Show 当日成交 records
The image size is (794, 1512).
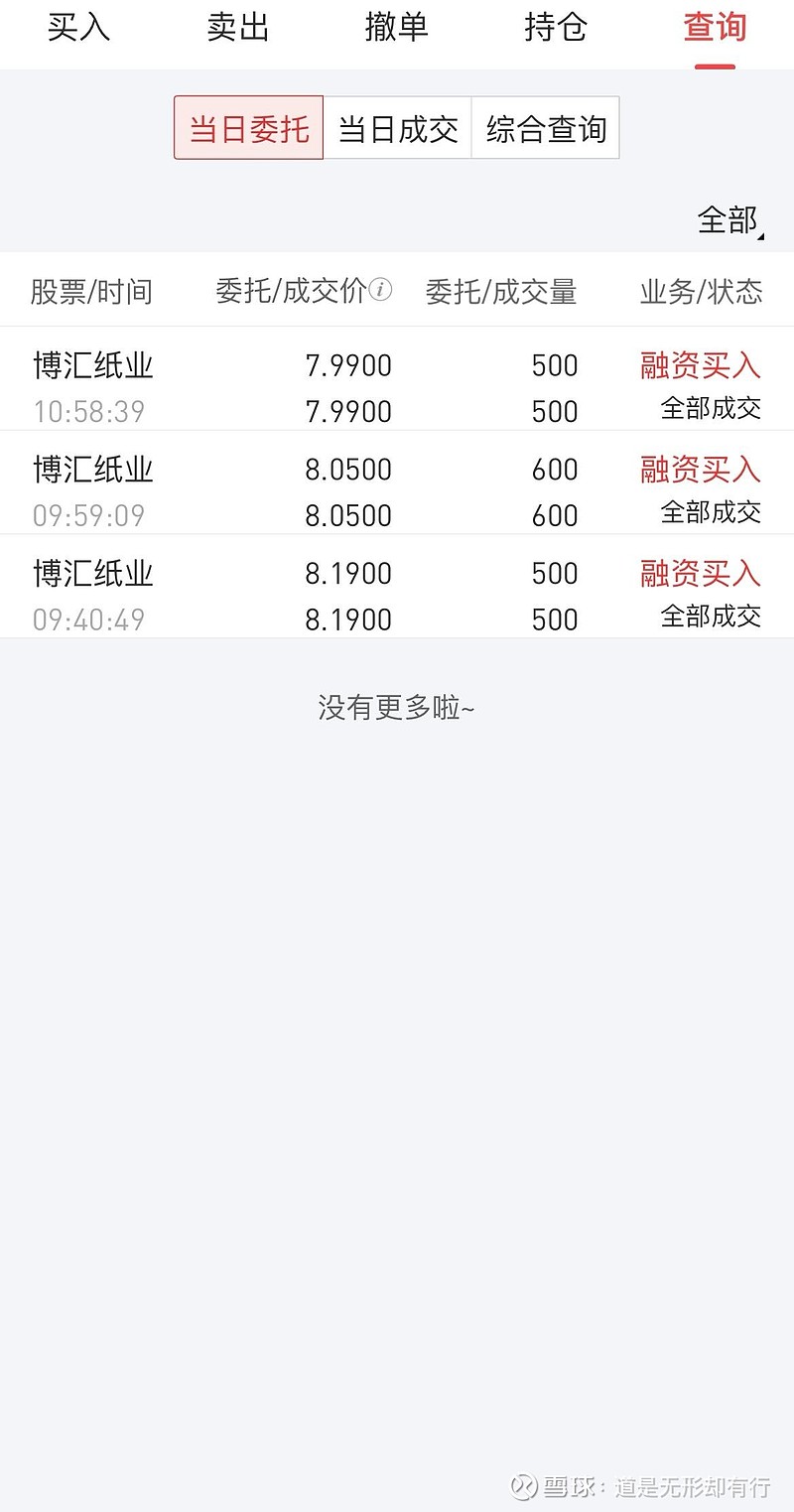pos(398,128)
